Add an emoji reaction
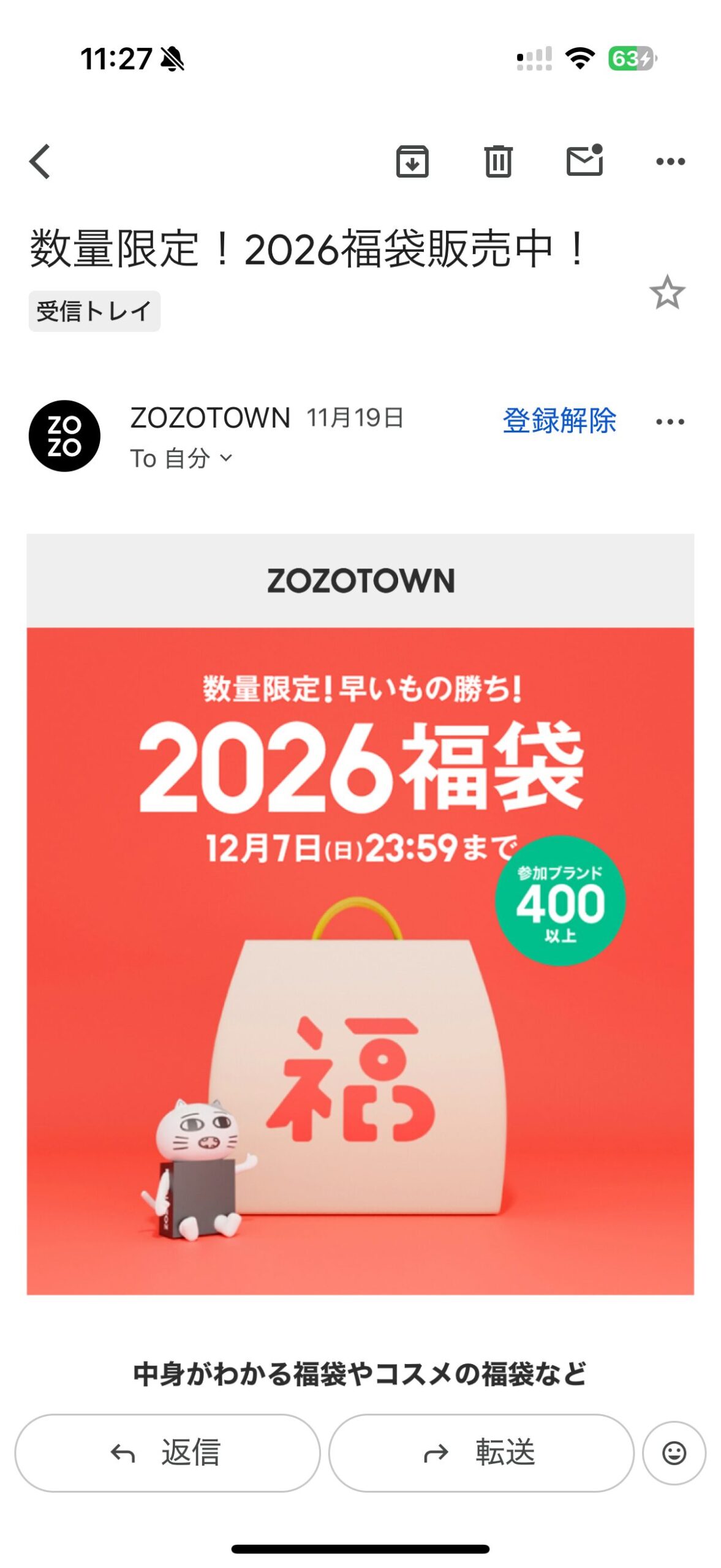 (674, 1452)
